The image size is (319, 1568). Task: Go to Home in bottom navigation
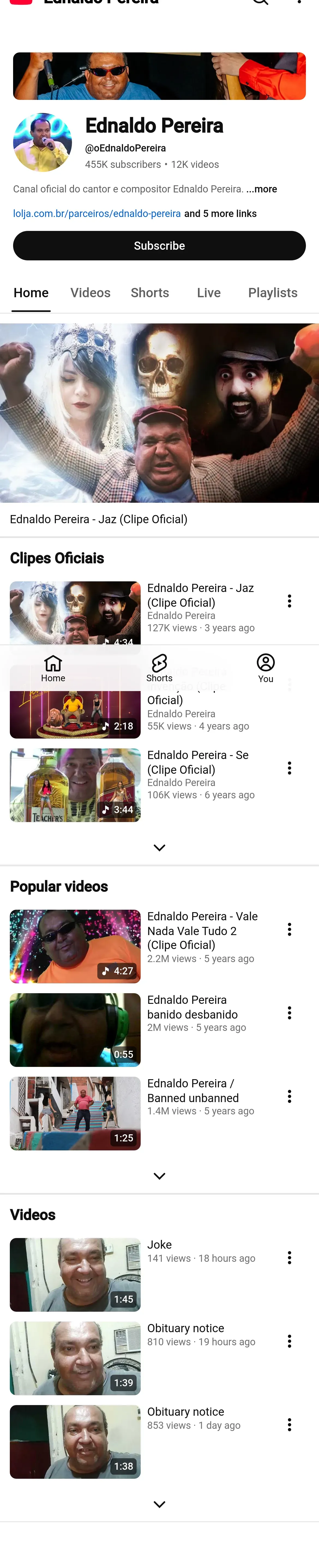click(x=53, y=668)
